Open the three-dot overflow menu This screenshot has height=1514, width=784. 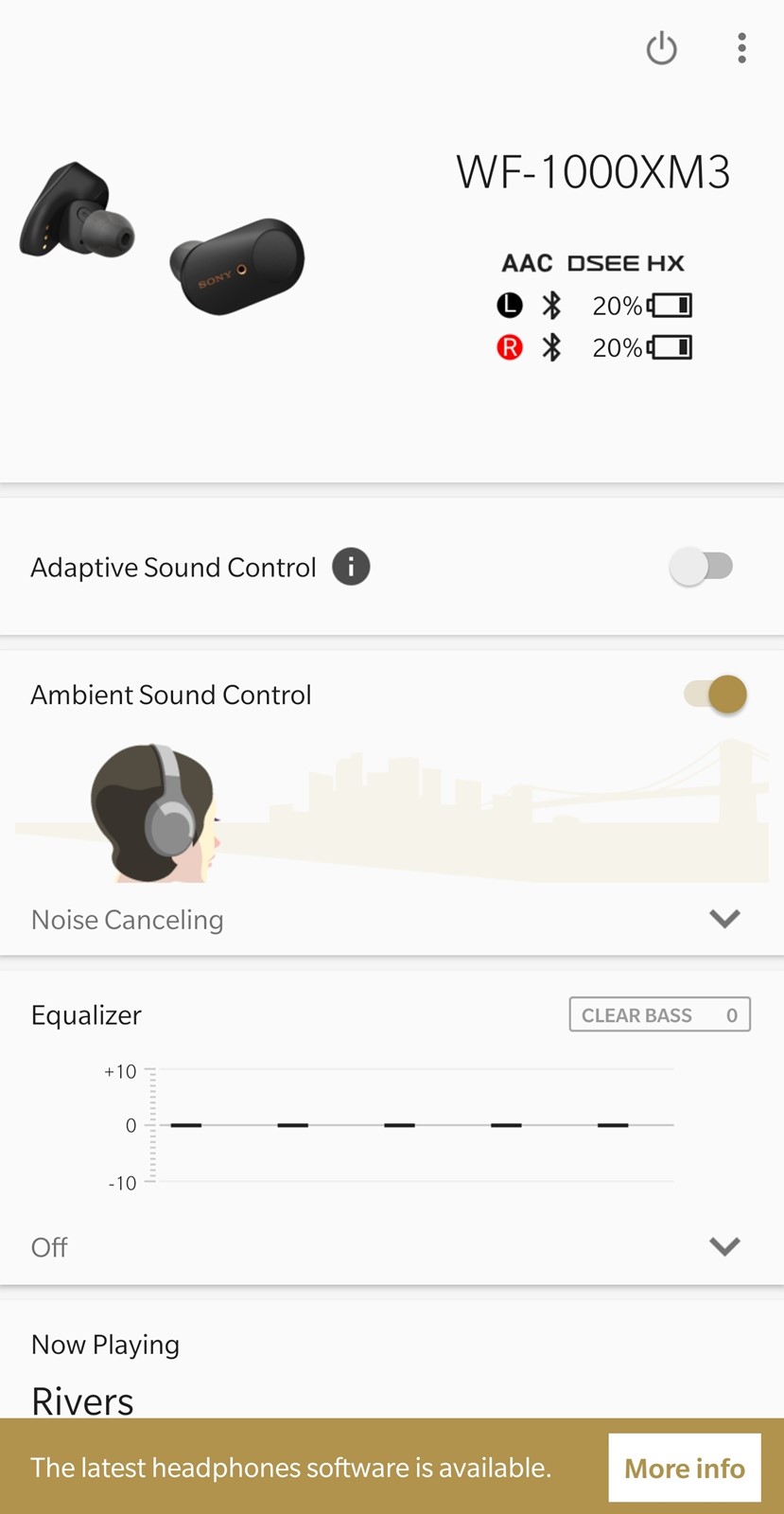pyautogui.click(x=742, y=48)
